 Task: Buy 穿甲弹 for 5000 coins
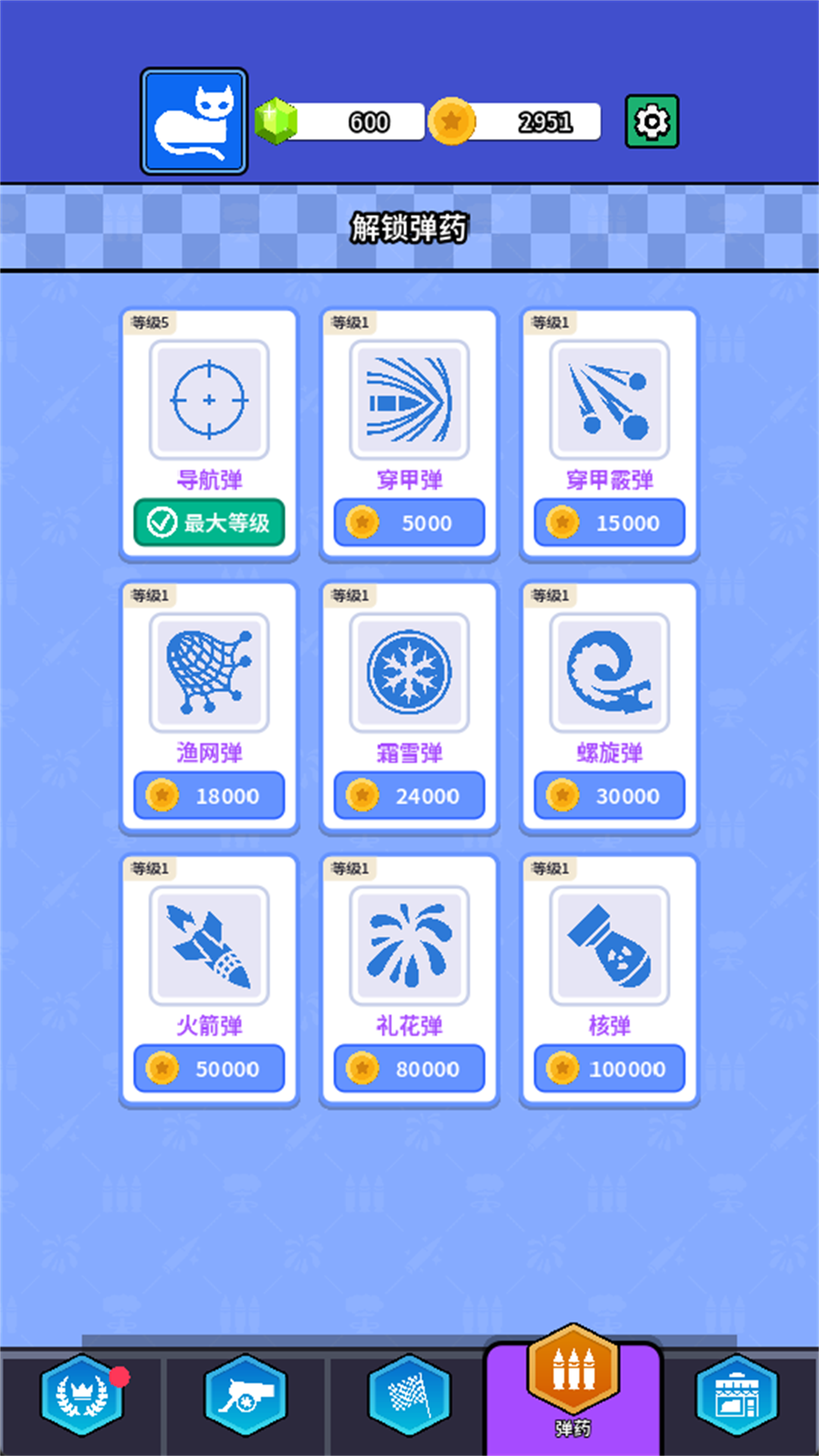409,522
